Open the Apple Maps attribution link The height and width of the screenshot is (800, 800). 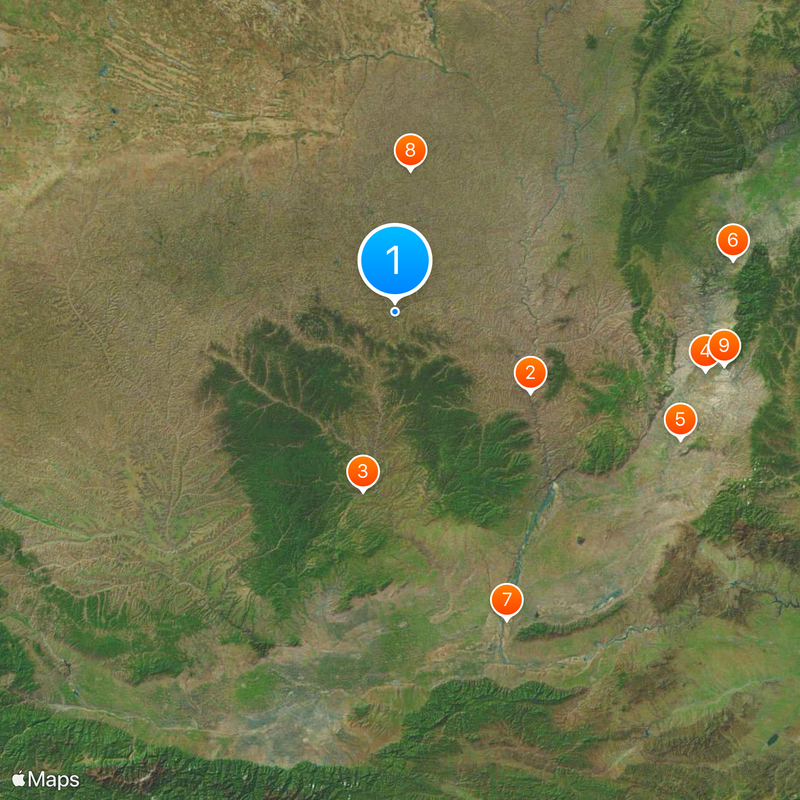pyautogui.click(x=45, y=779)
